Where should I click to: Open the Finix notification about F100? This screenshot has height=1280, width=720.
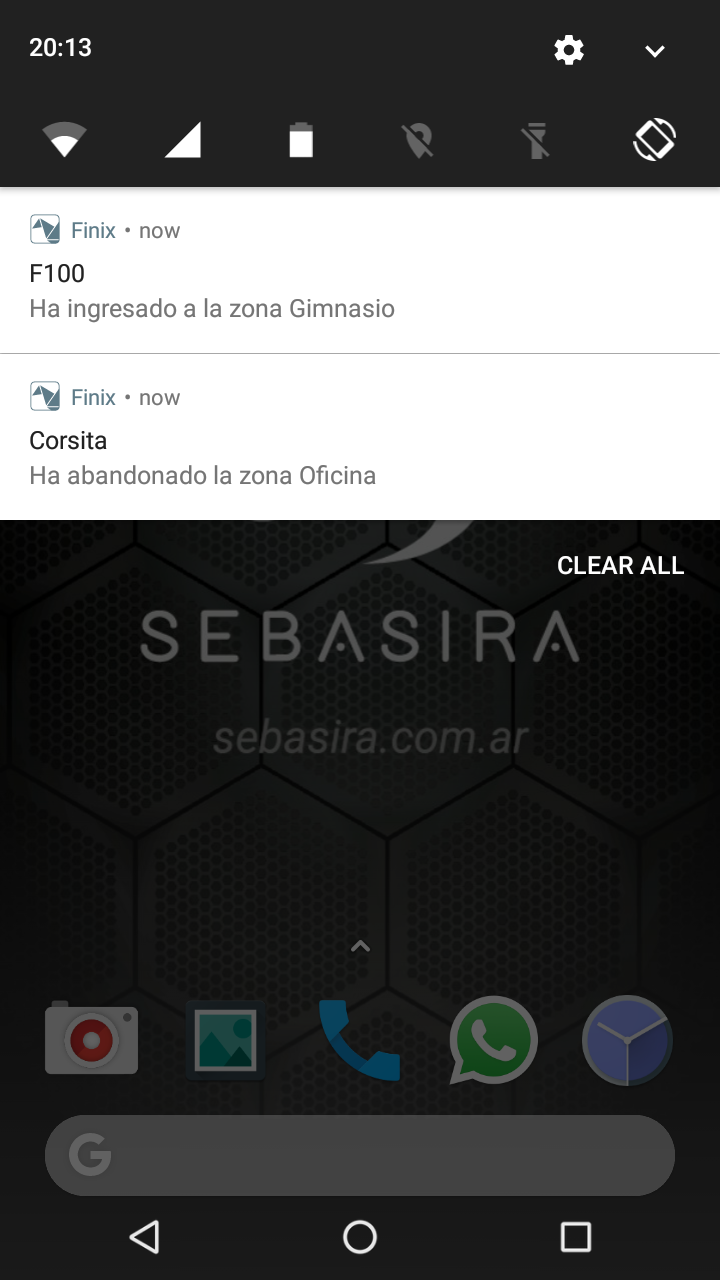click(x=360, y=271)
